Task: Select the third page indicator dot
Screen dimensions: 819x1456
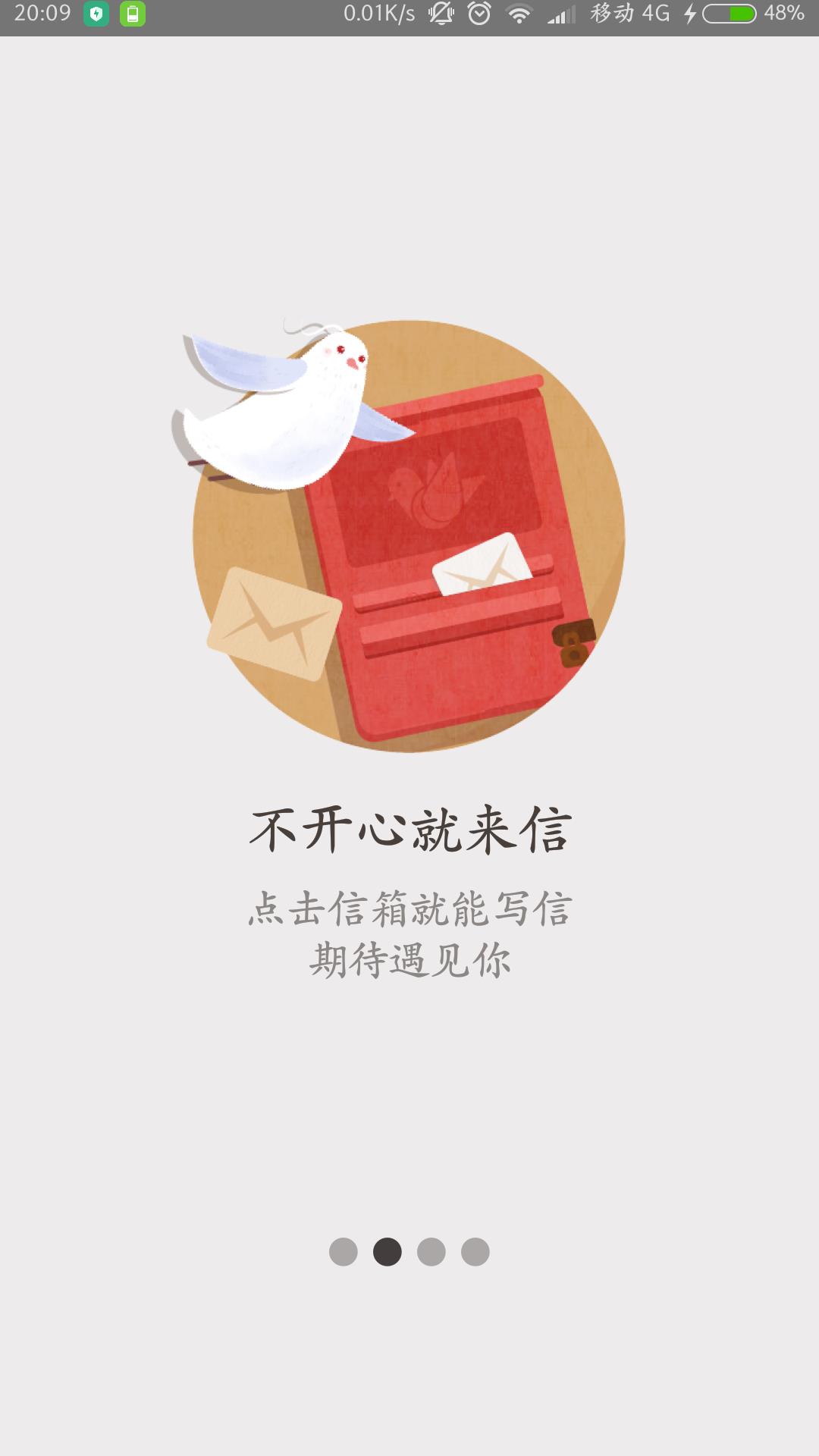Action: 431,1252
